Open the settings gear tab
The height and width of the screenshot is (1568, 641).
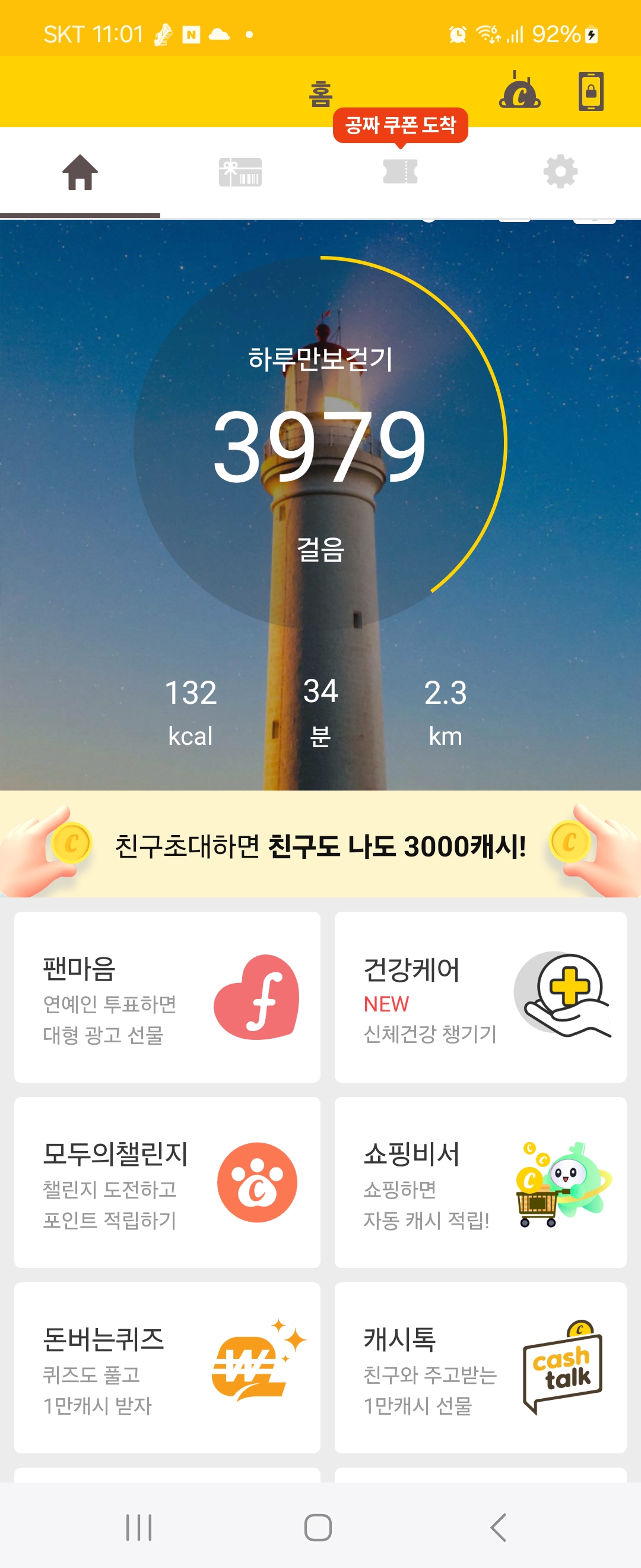pyautogui.click(x=560, y=172)
